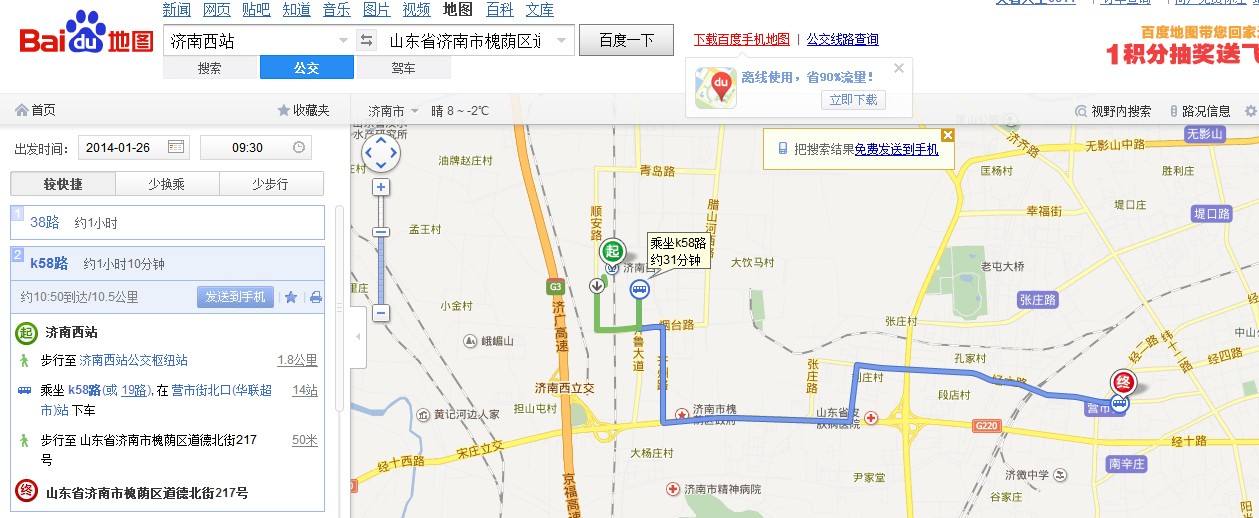Select the 少换乘 fewer transfers option
The image size is (1259, 518).
167,184
